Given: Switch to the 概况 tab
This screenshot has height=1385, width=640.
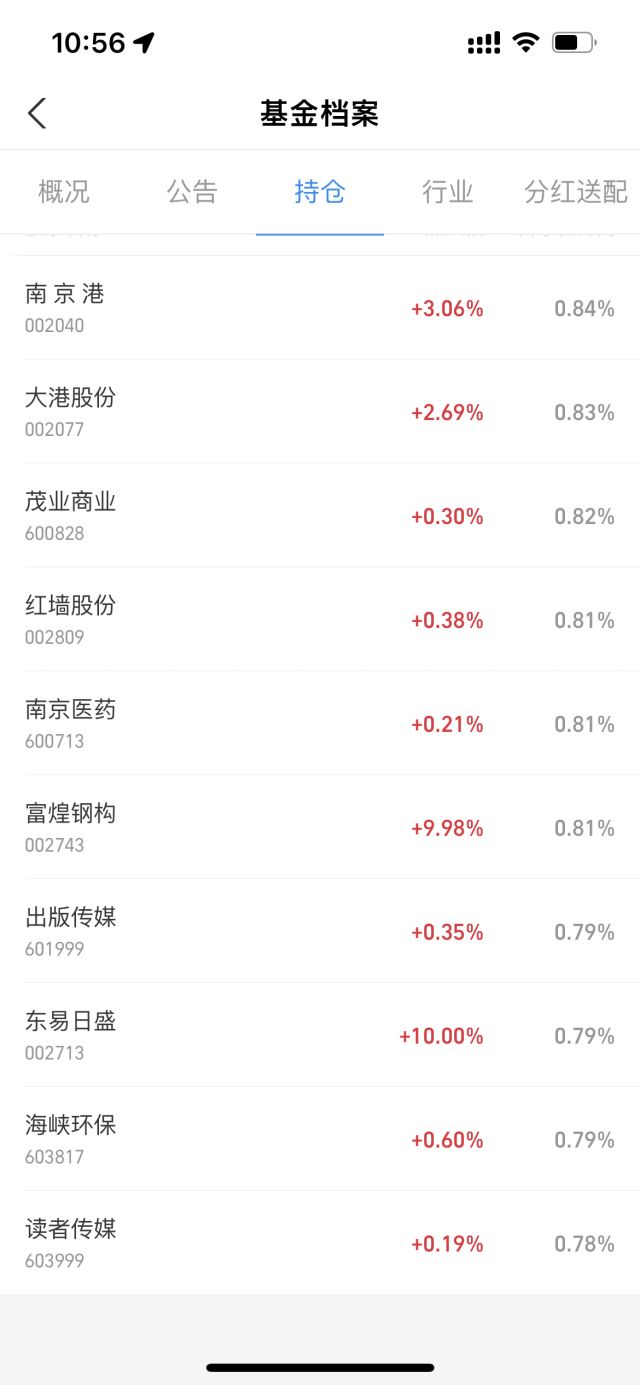Looking at the screenshot, I should point(64,191).
